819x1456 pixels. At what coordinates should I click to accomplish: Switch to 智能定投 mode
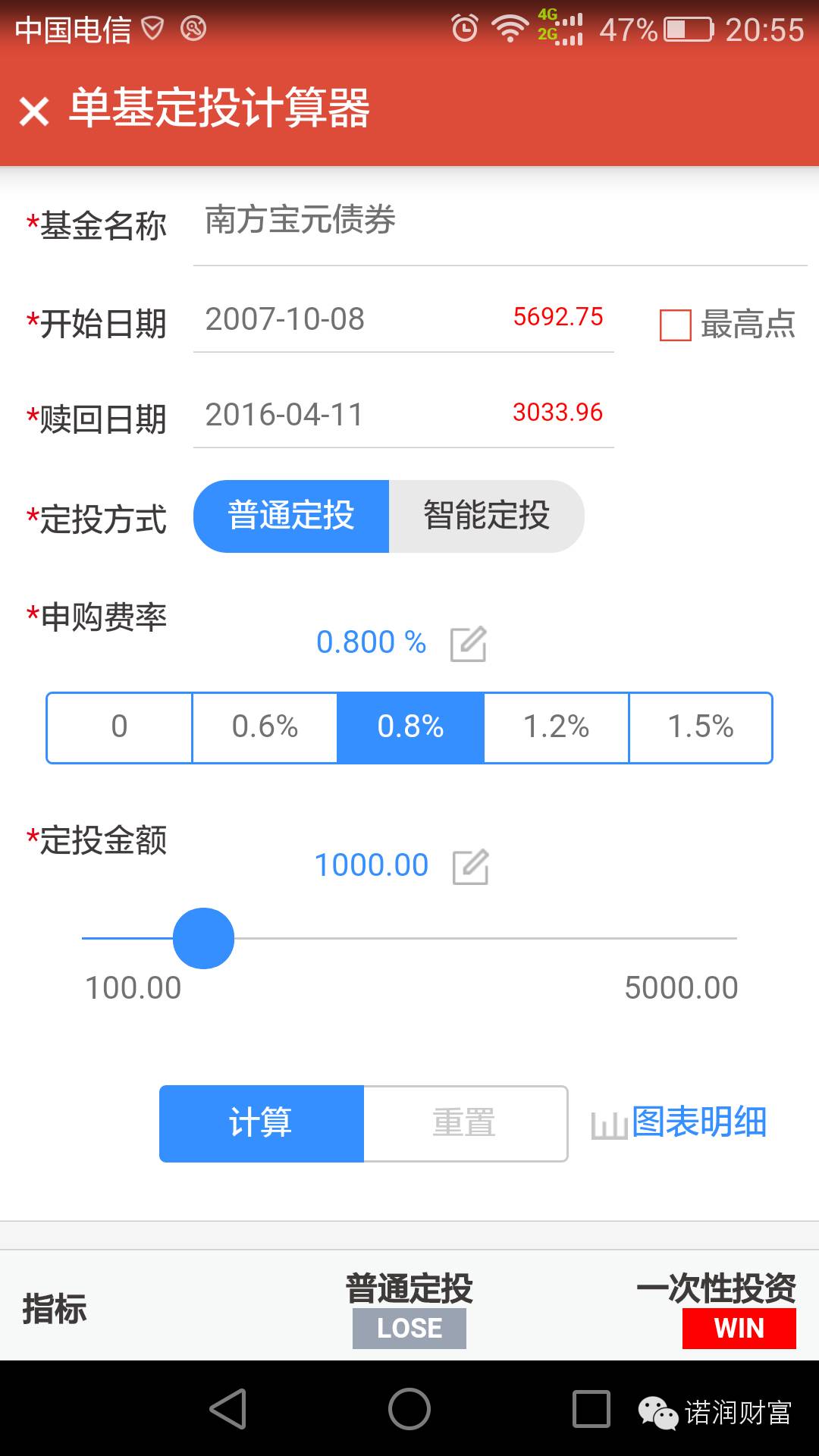[x=487, y=516]
